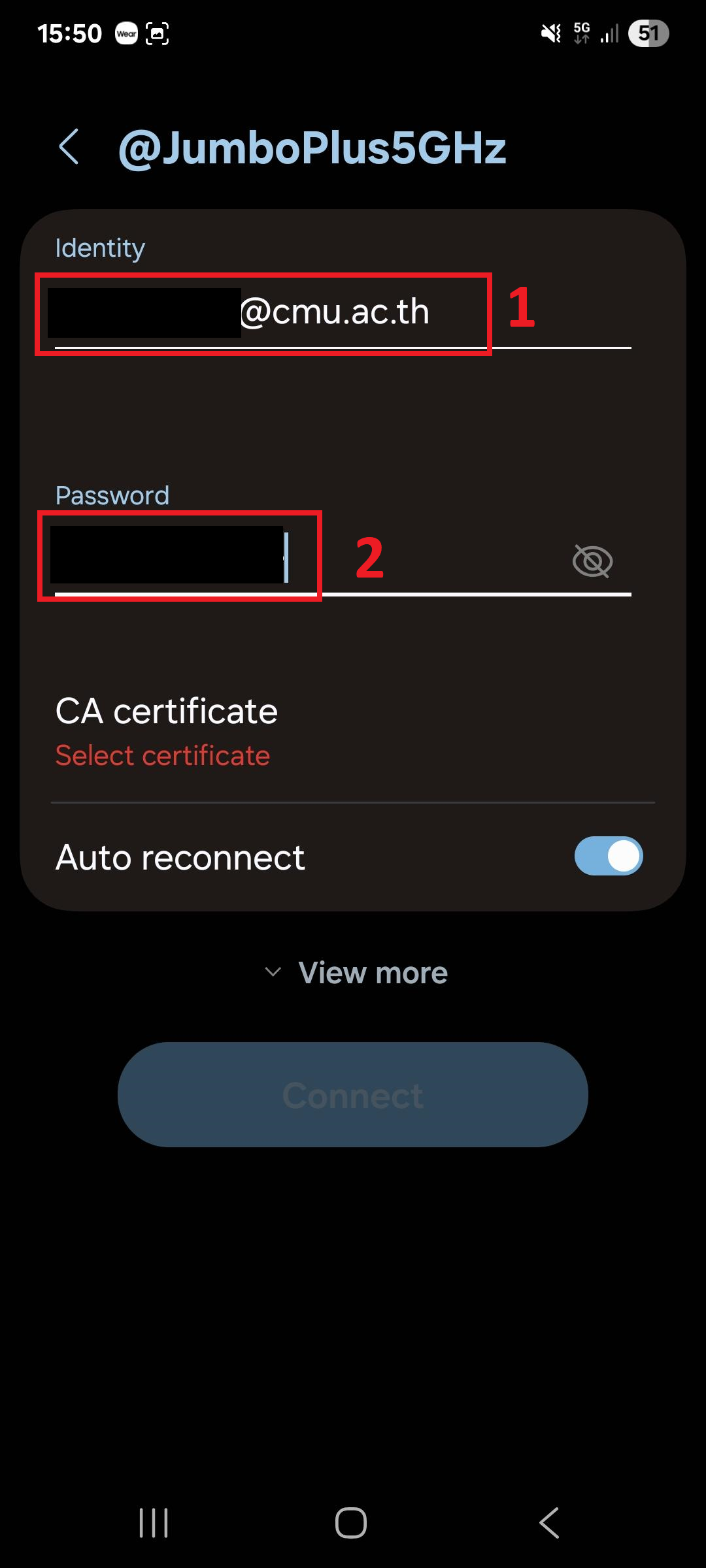706x1568 pixels.
Task: Tap the Identity text field
Action: 343,312
